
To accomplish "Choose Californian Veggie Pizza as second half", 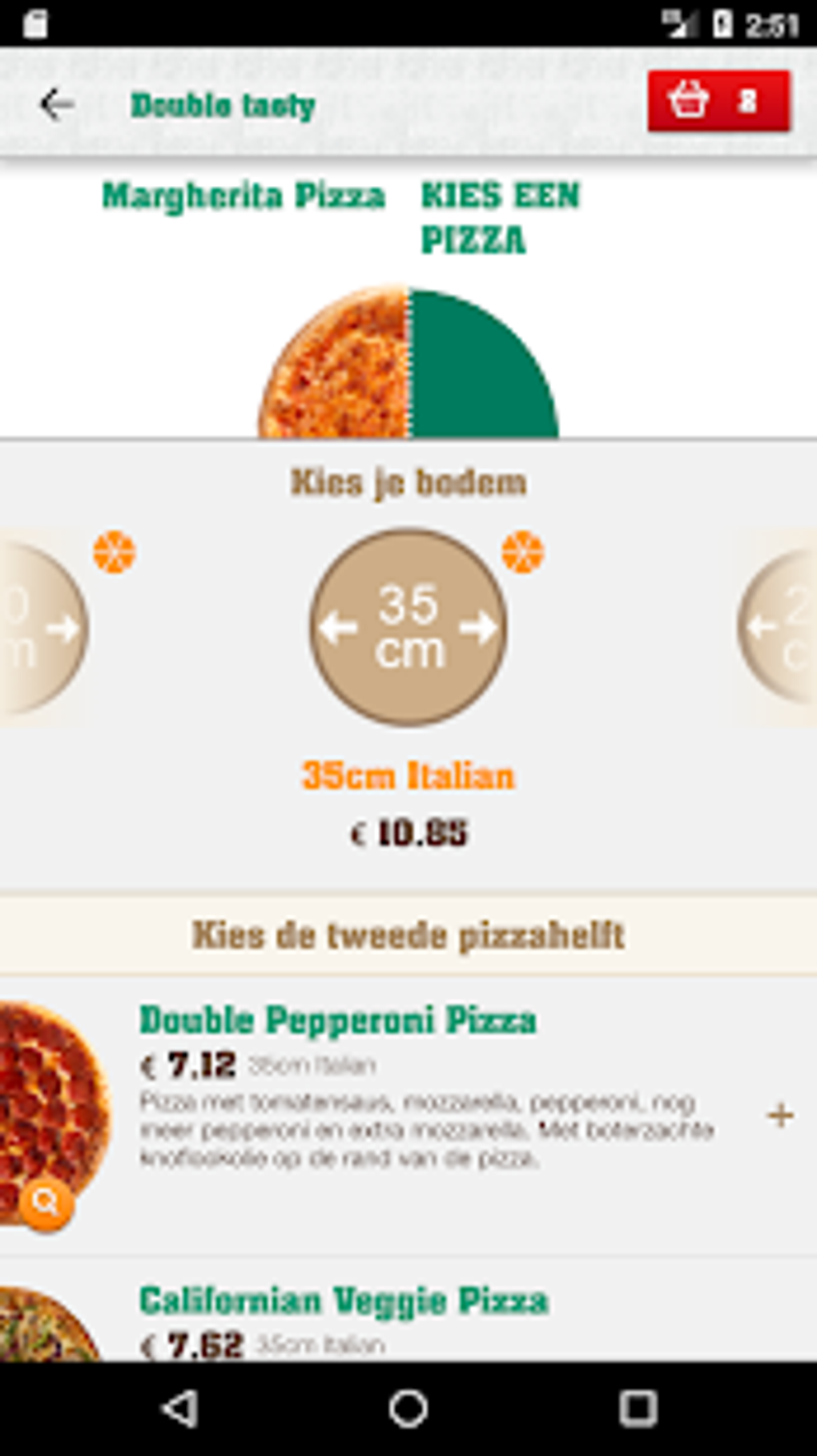I will pos(344,1301).
